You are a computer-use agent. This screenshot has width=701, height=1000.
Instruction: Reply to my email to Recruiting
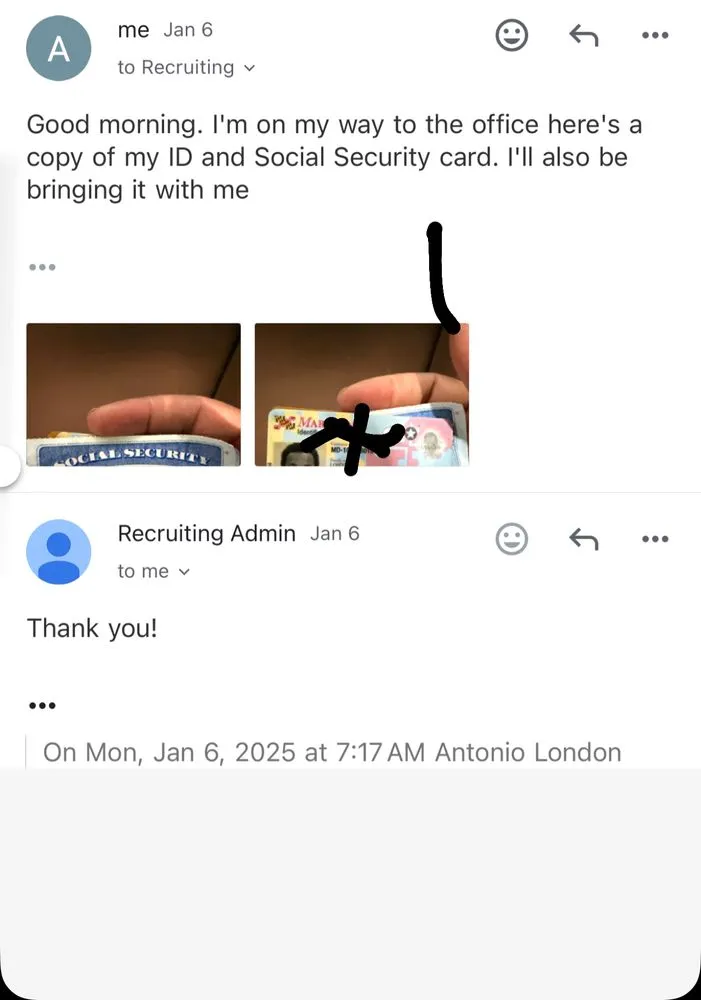pos(584,36)
